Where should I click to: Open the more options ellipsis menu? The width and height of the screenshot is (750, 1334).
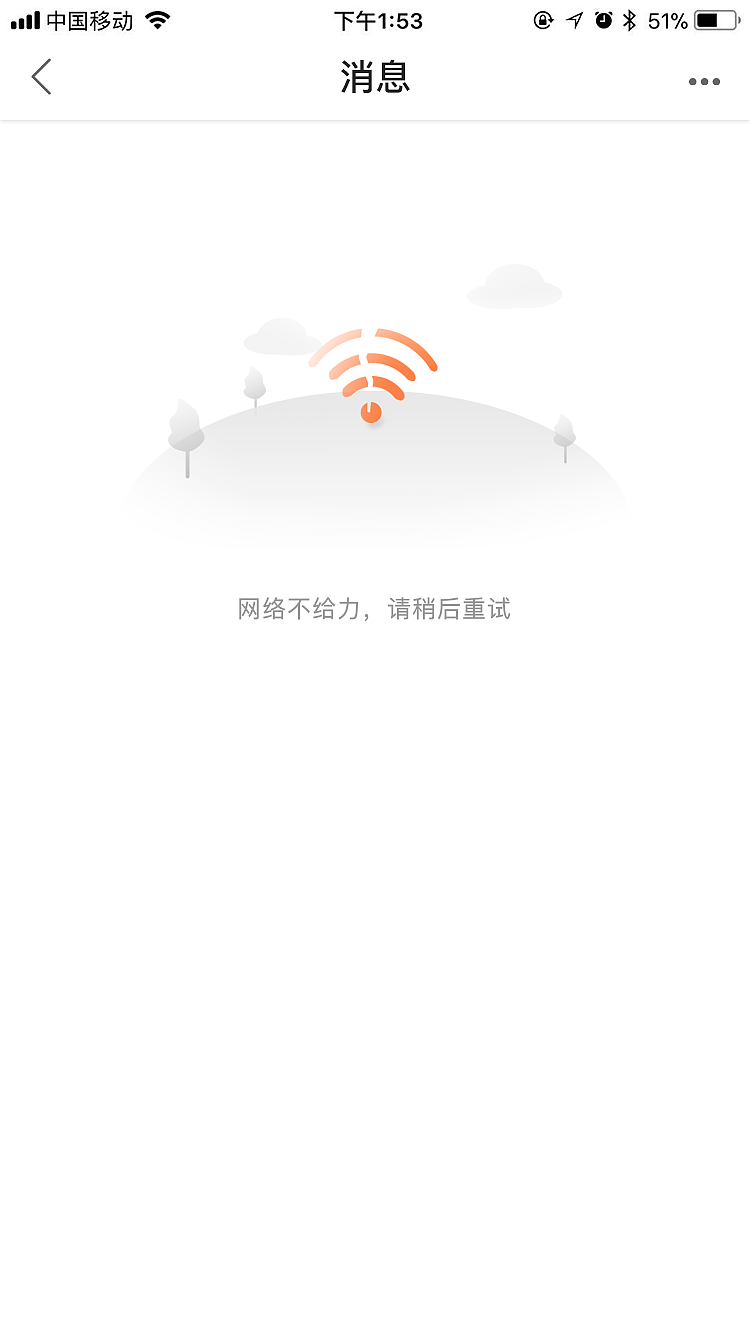[x=704, y=81]
